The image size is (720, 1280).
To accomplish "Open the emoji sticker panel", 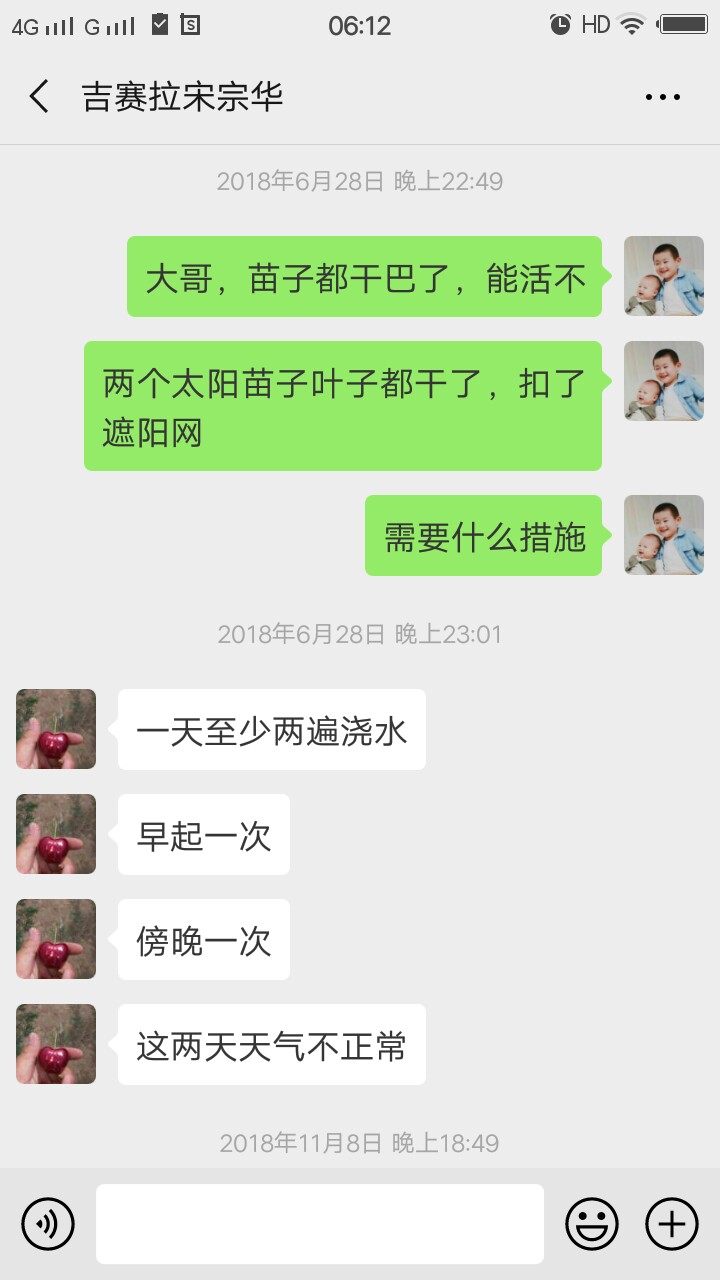I will pos(591,1223).
